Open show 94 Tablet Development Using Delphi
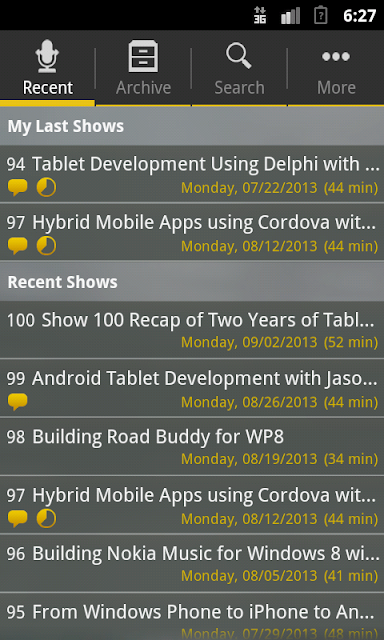Image resolution: width=384 pixels, height=640 pixels. pyautogui.click(x=192, y=174)
